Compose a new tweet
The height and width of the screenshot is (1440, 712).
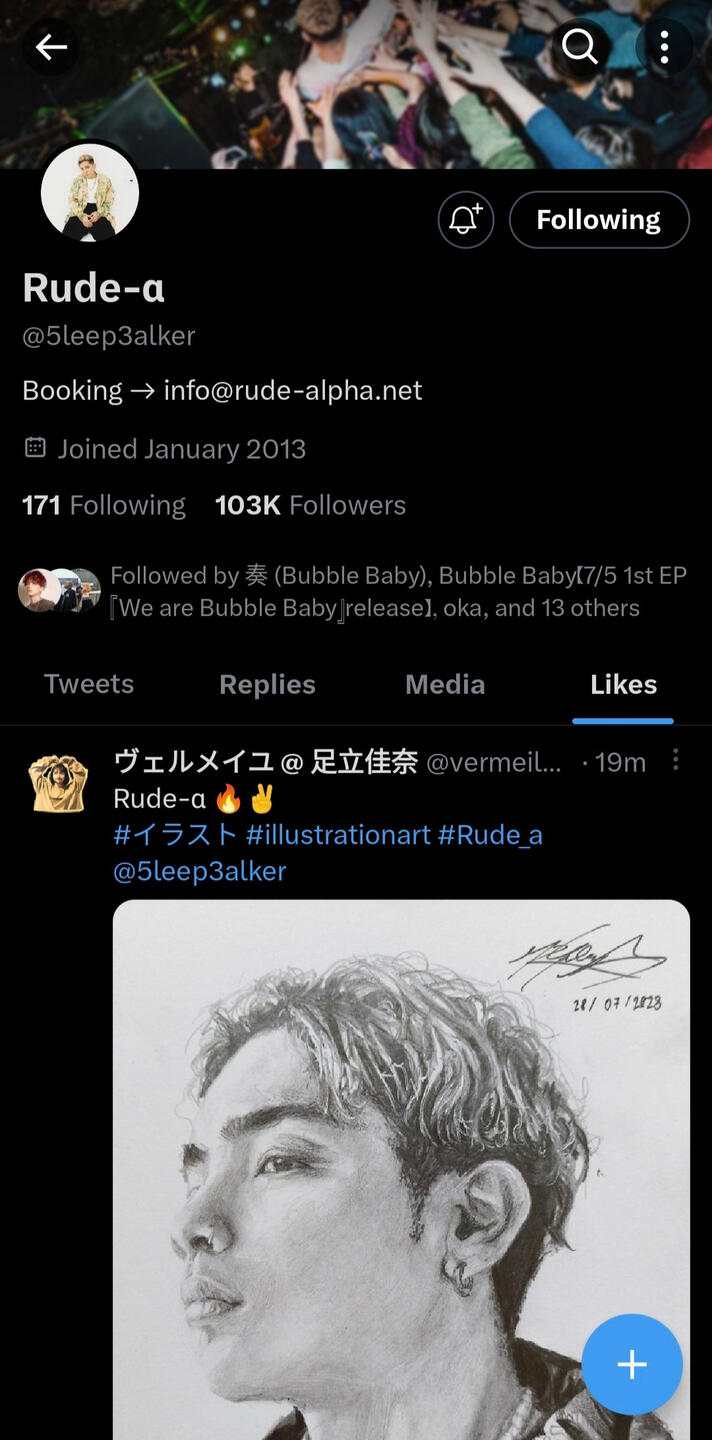632,1364
